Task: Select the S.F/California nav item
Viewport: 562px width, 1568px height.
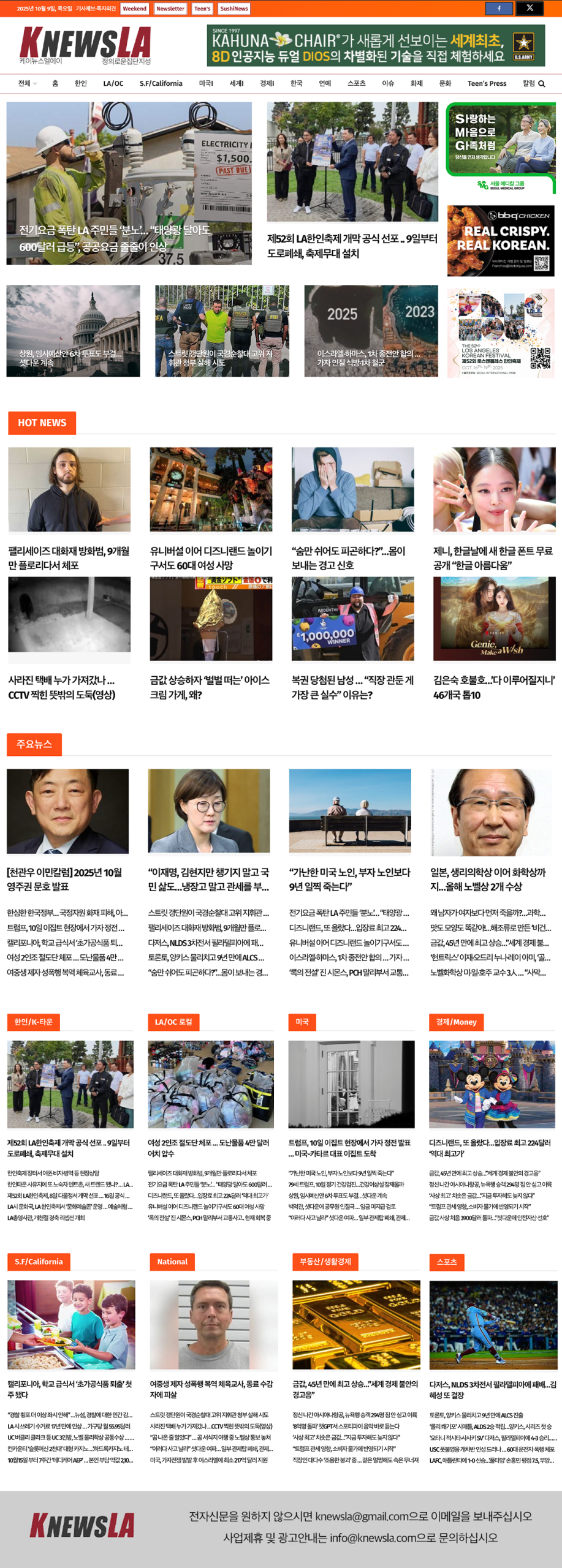Action: [x=161, y=83]
